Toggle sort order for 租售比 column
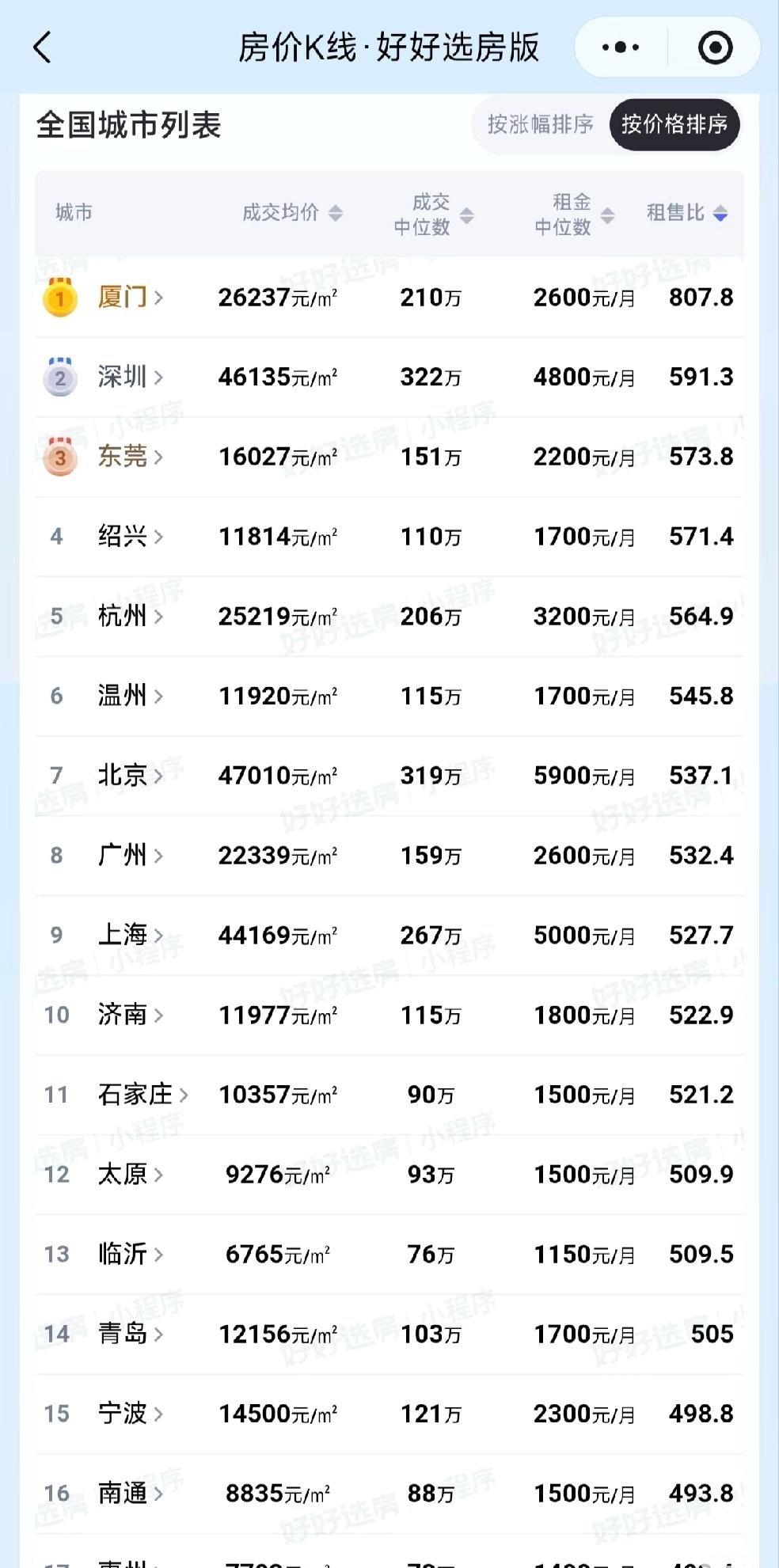This screenshot has width=779, height=1568. (719, 211)
